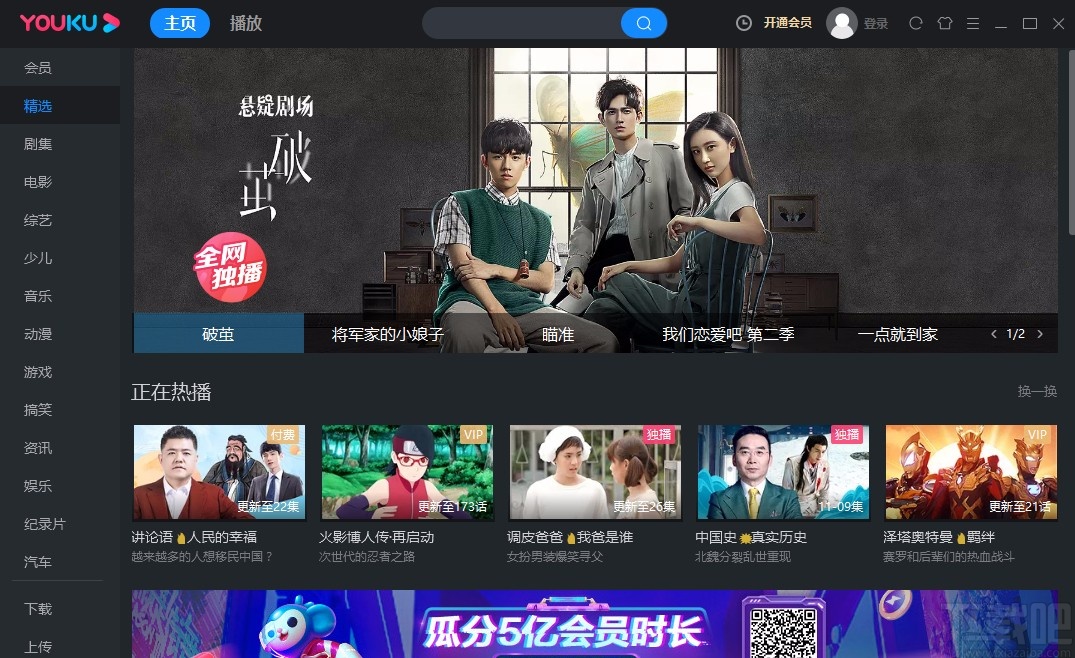This screenshot has width=1075, height=658.
Task: Close the Youku window
Action: click(x=1058, y=23)
